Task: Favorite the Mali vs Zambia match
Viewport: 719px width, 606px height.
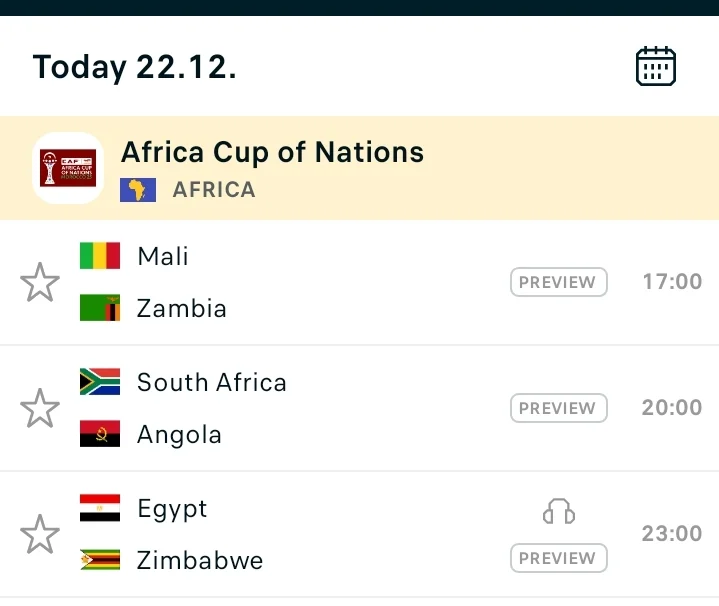Action: 40,282
